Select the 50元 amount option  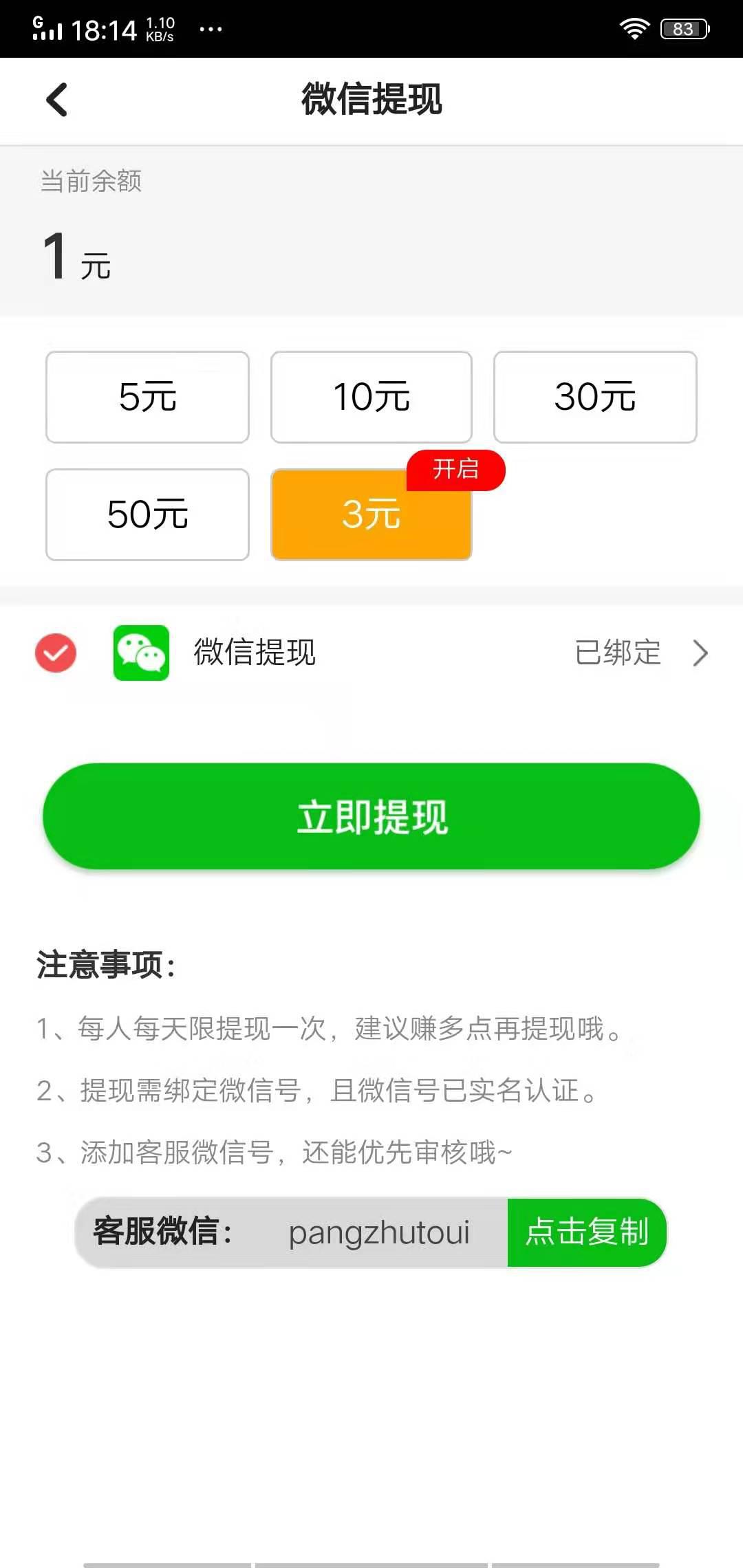tap(147, 514)
